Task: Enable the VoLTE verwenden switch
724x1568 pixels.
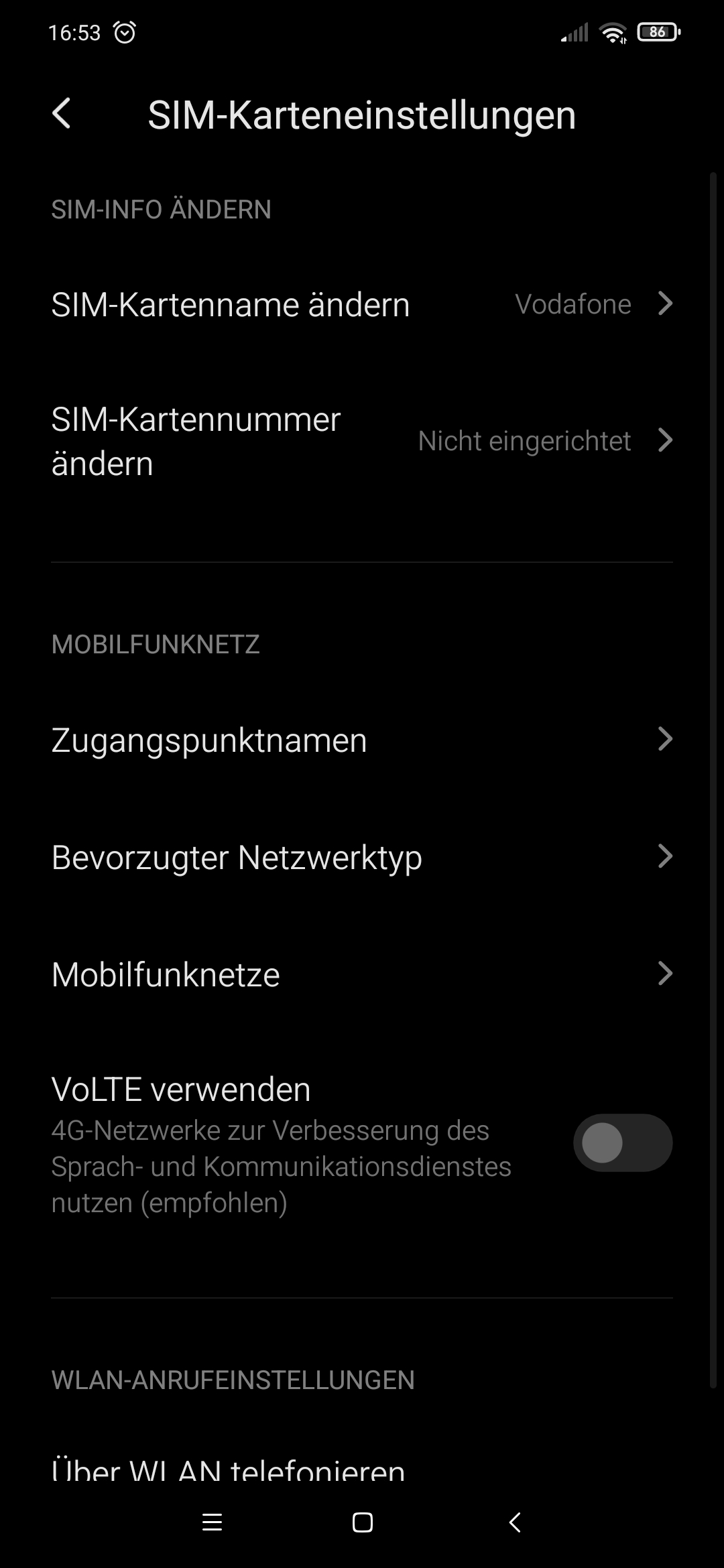Action: [x=623, y=1142]
